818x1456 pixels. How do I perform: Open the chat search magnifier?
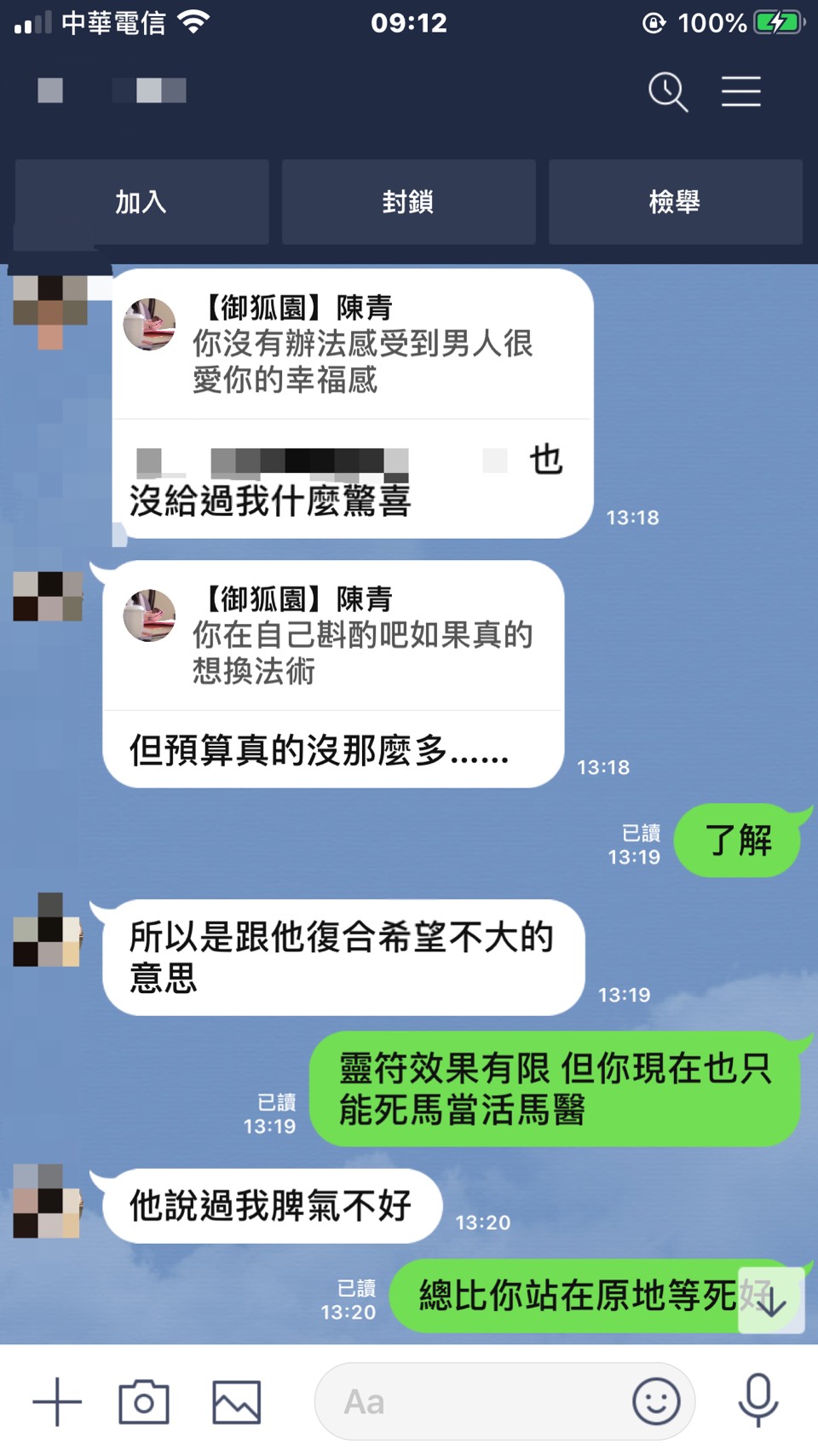[x=667, y=91]
